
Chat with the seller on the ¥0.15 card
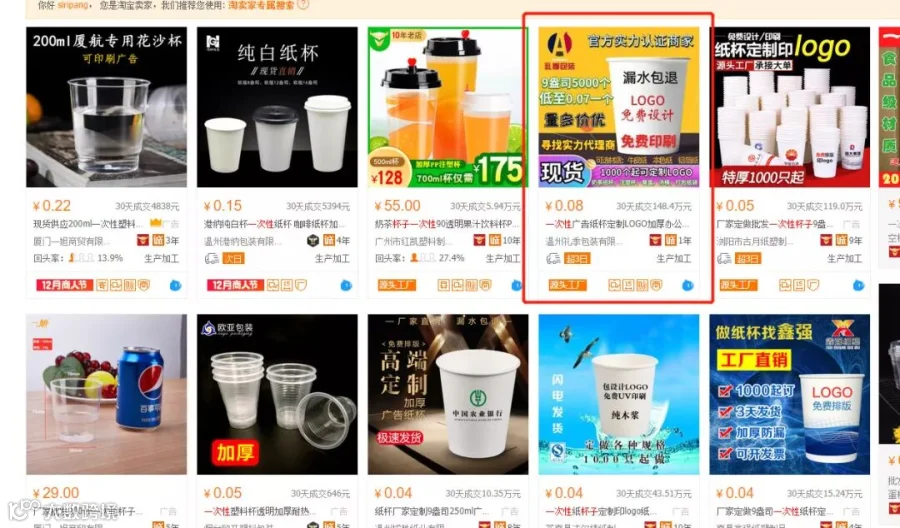coord(346,285)
